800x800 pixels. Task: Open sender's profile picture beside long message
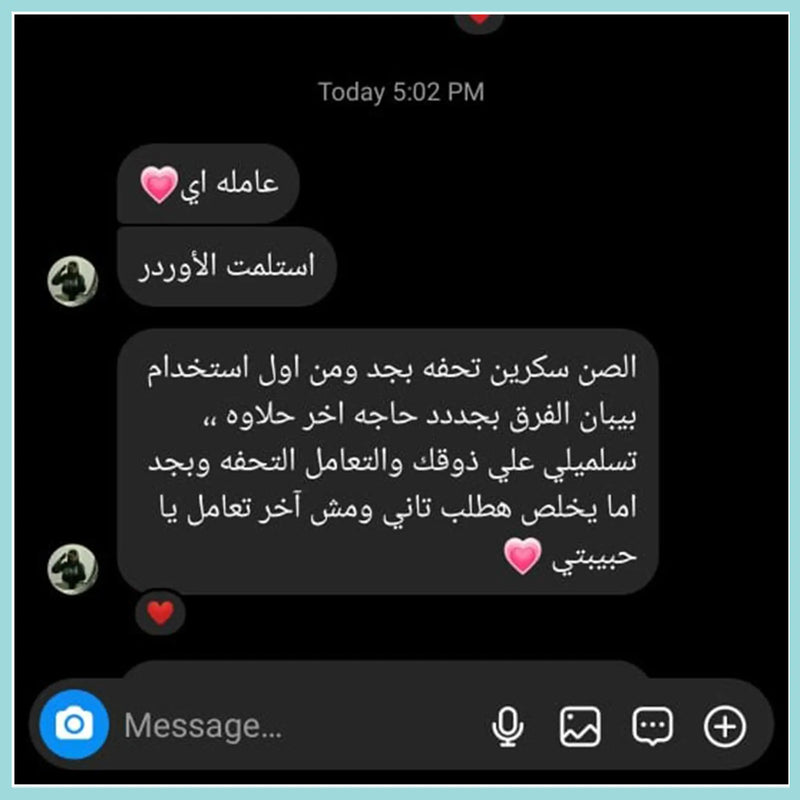click(74, 568)
